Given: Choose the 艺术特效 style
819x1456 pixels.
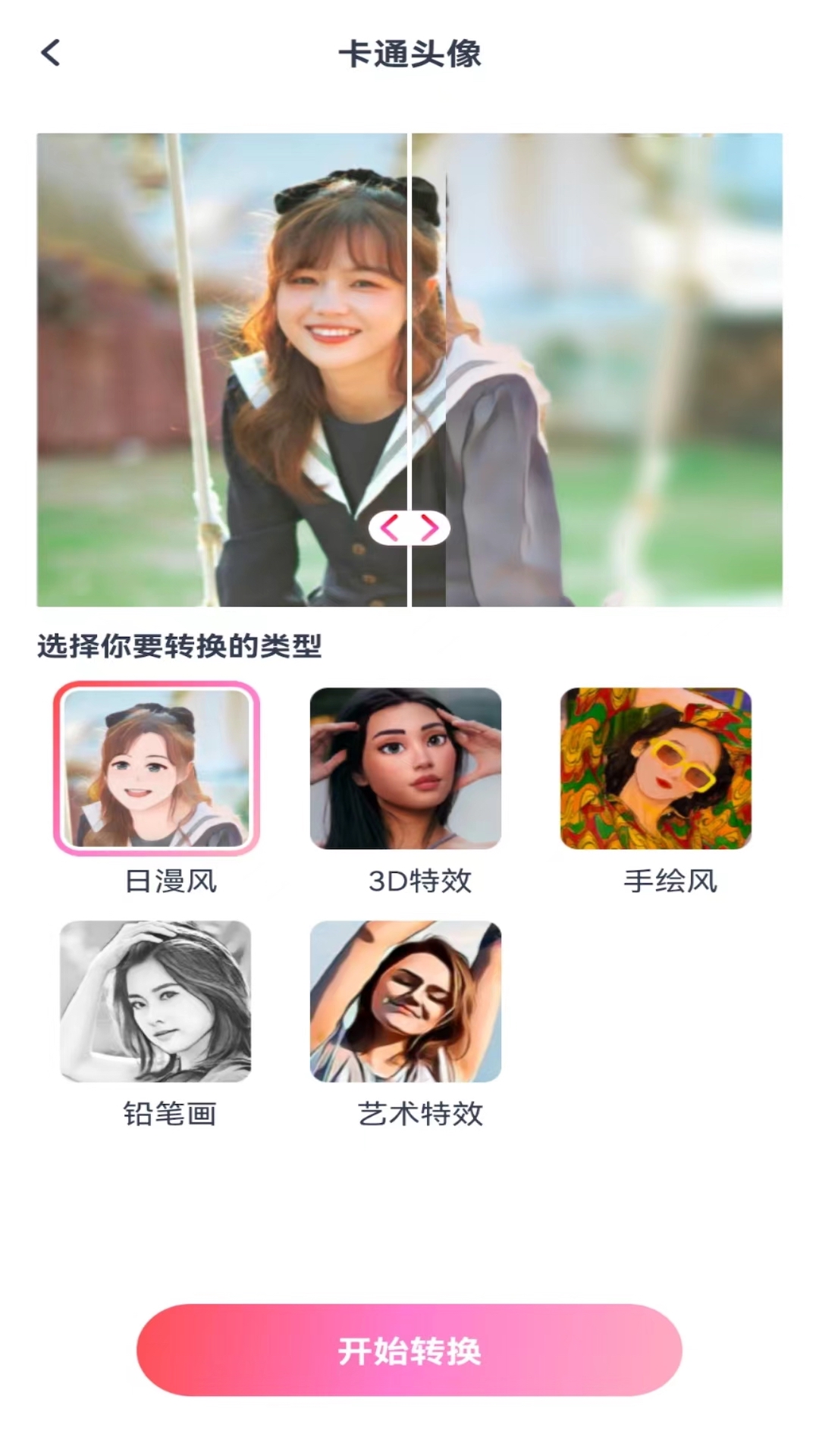Looking at the screenshot, I should (x=406, y=1001).
